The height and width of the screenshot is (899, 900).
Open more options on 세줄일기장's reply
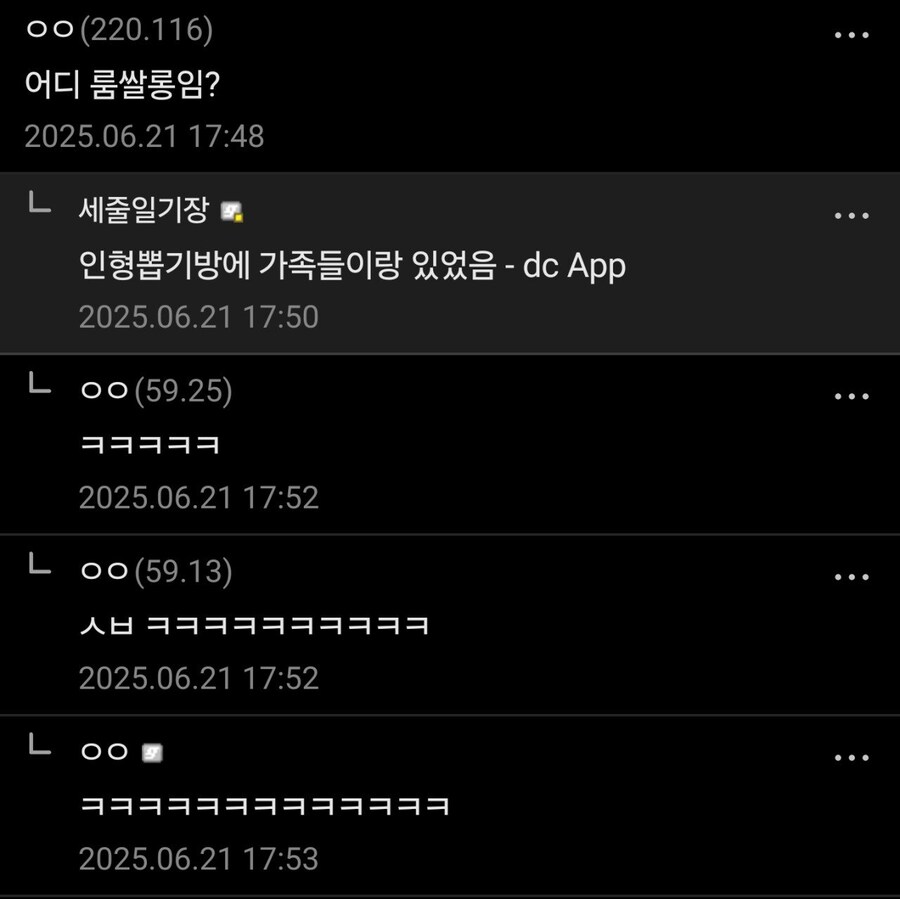point(851,215)
